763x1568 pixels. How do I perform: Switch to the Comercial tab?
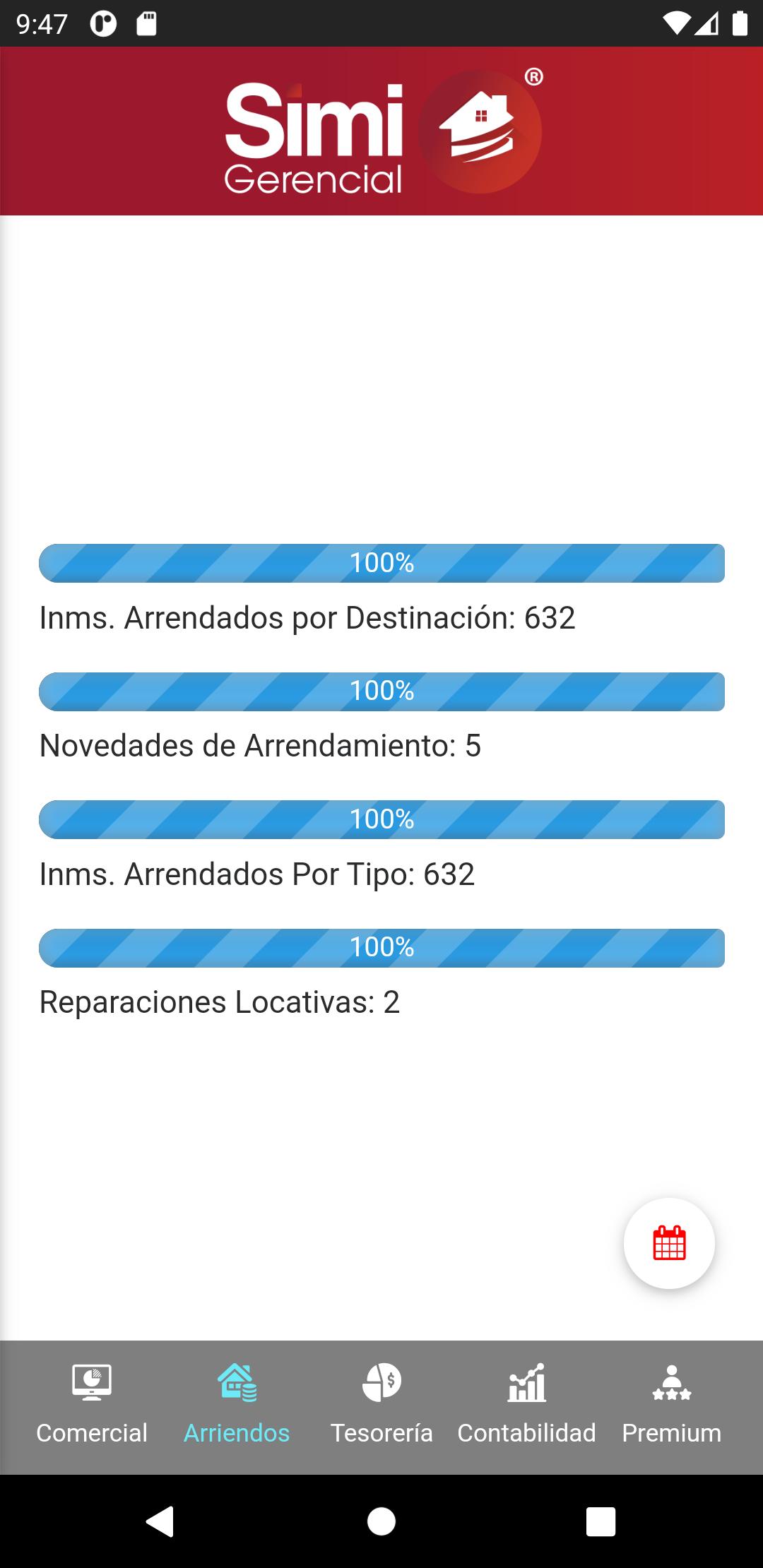92,1406
